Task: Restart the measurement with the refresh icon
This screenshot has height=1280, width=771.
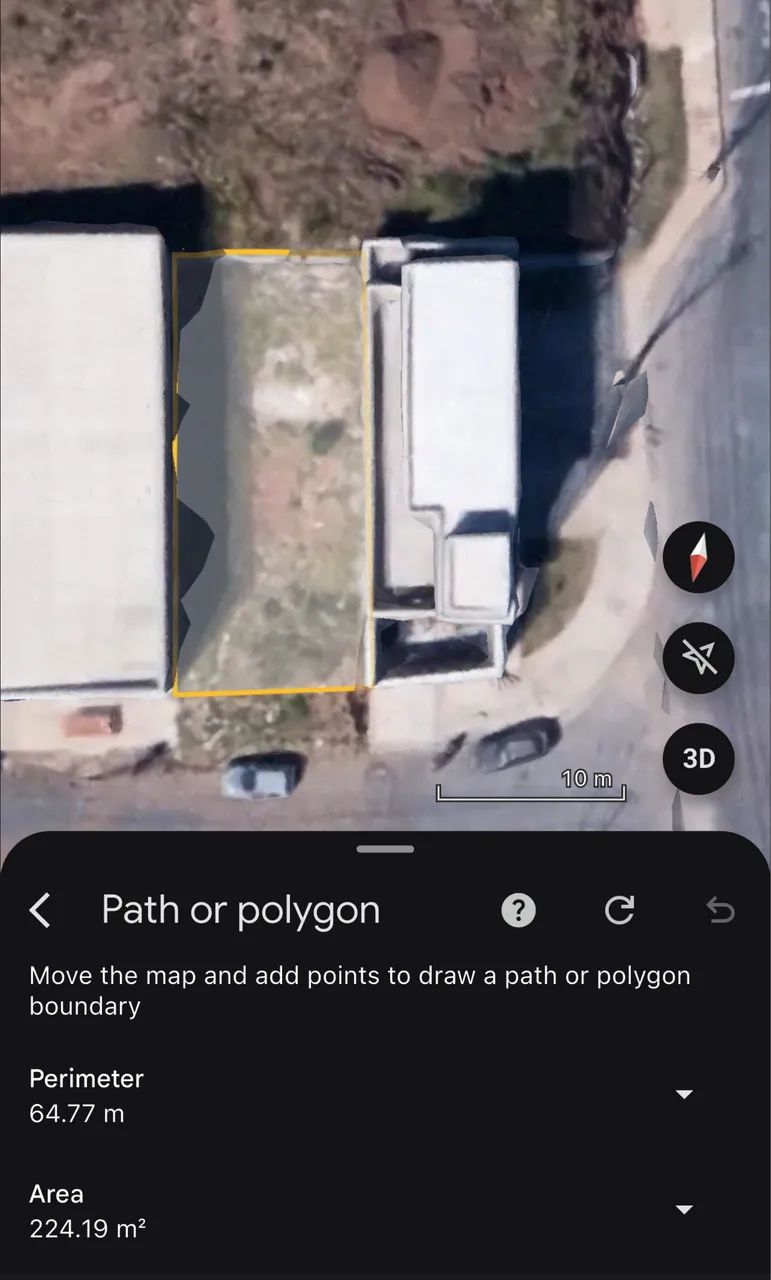Action: click(620, 910)
